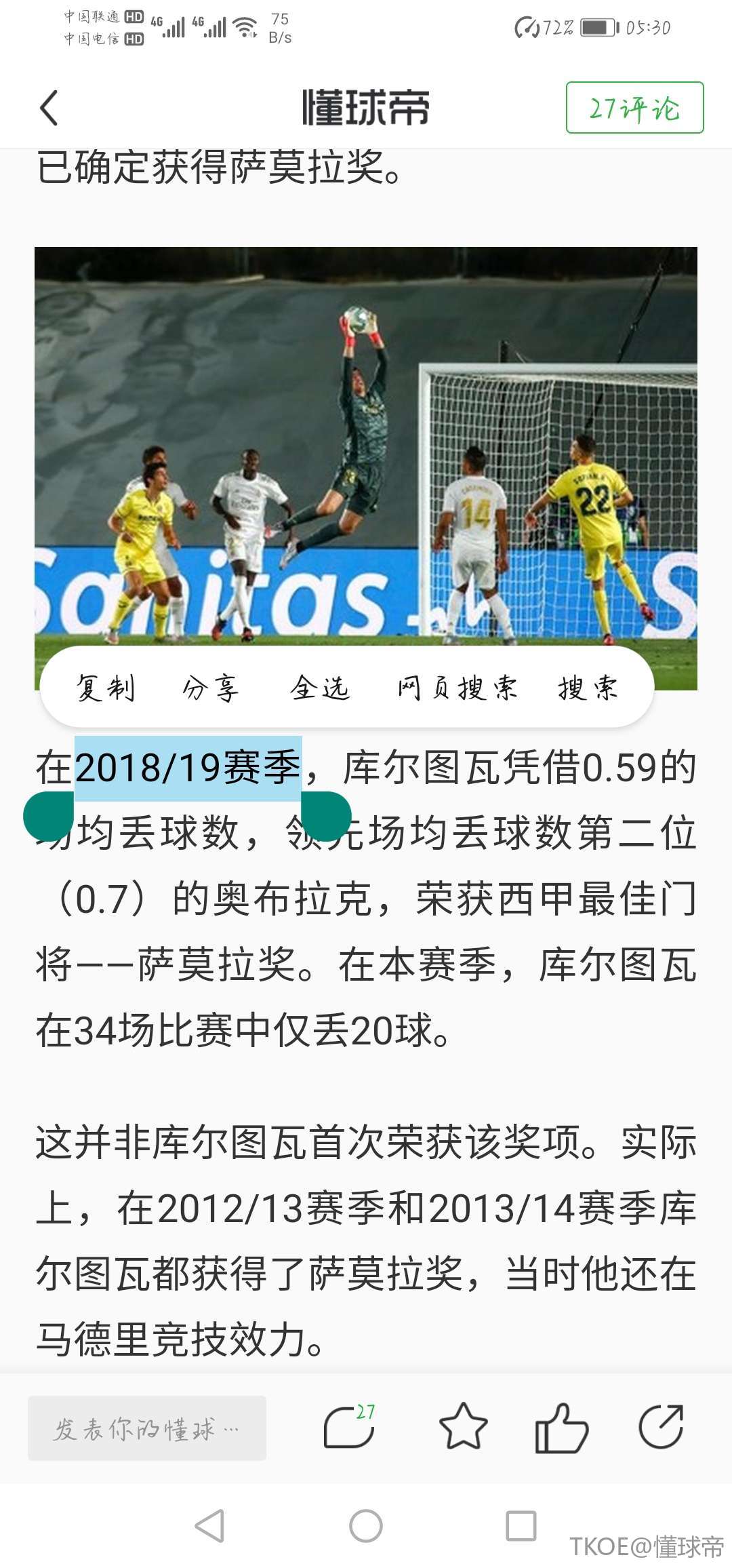732x1568 pixels.
Task: Open the goalkeeper photo in the article
Action: [366, 441]
